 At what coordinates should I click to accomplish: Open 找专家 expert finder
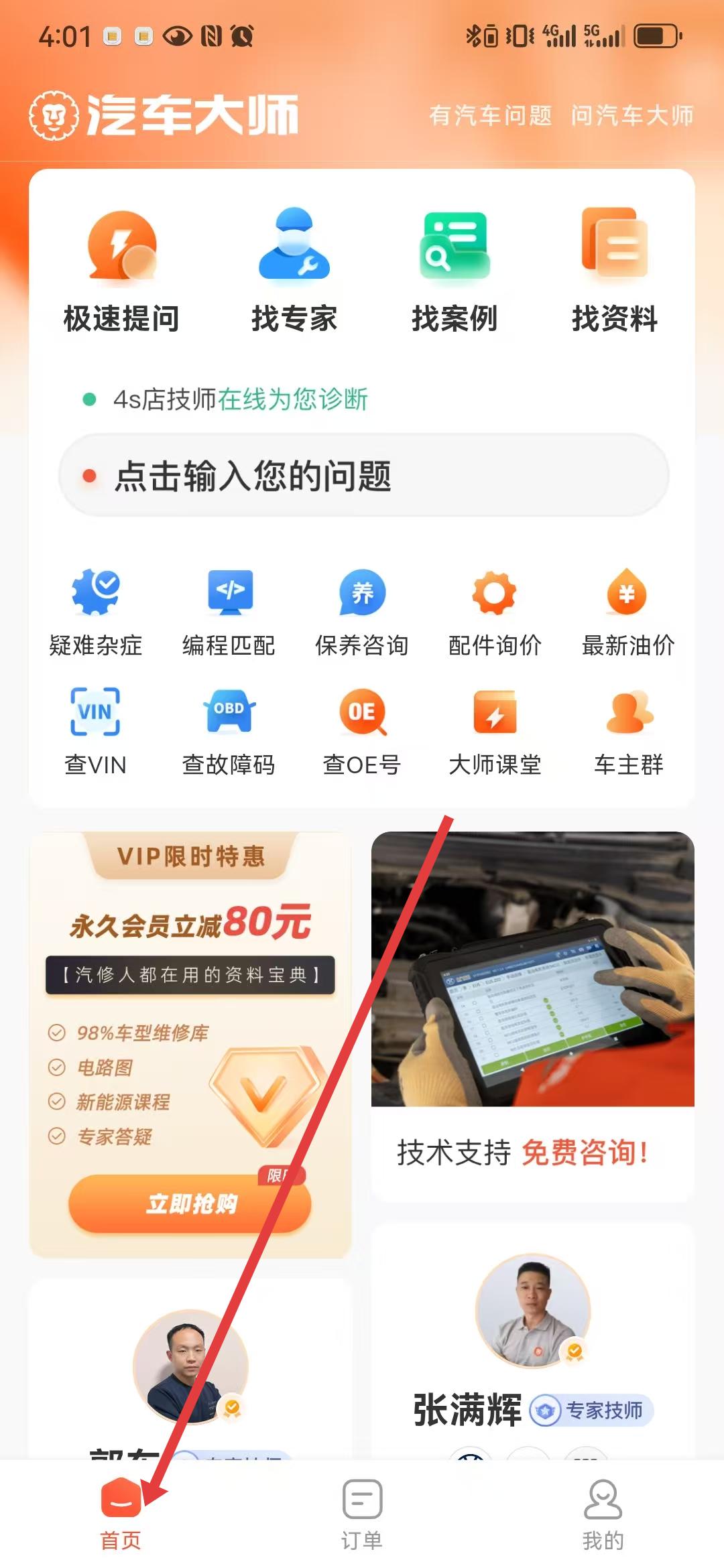[294, 271]
